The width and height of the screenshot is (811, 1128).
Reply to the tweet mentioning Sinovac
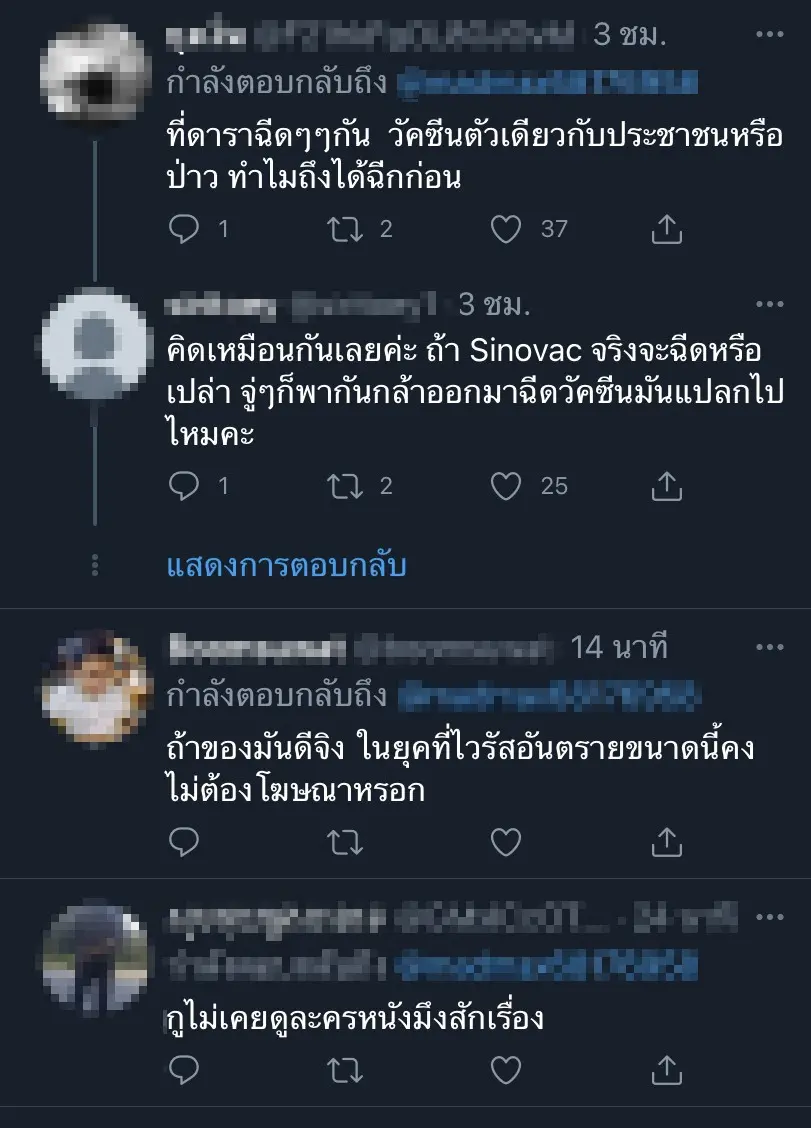tap(185, 486)
